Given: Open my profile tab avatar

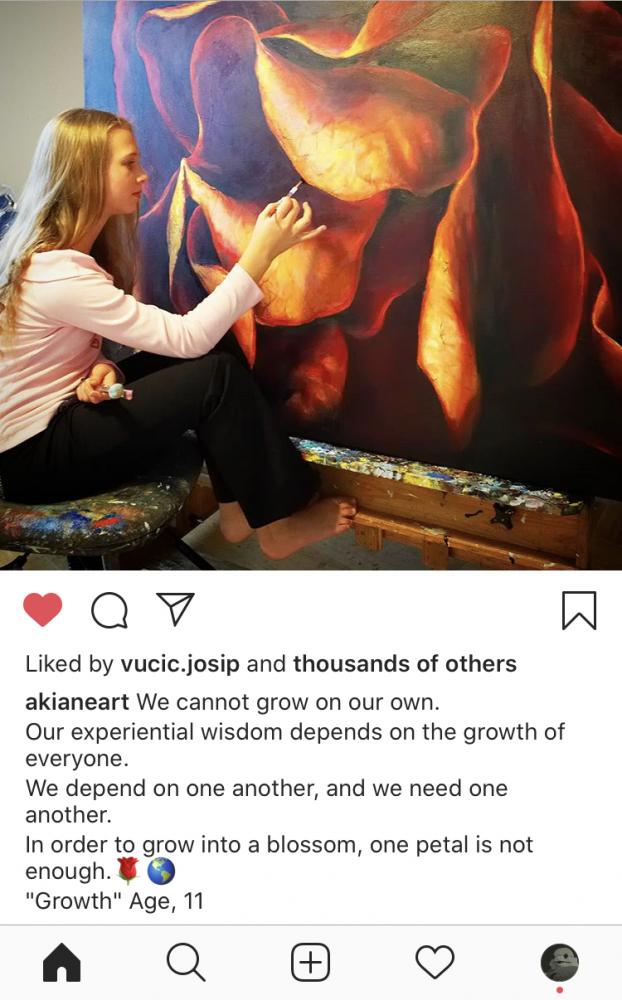Looking at the screenshot, I should click(559, 962).
